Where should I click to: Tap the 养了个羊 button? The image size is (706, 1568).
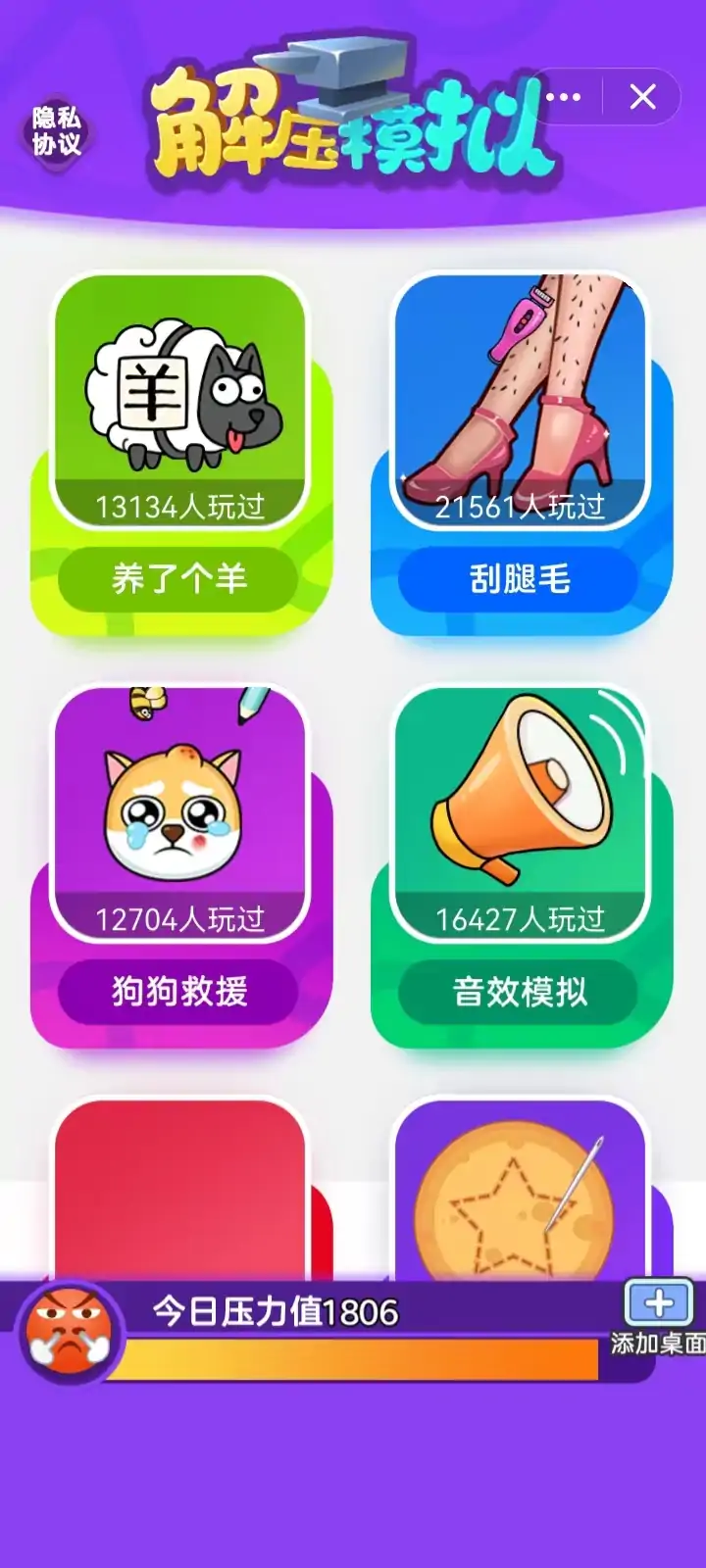[178, 579]
